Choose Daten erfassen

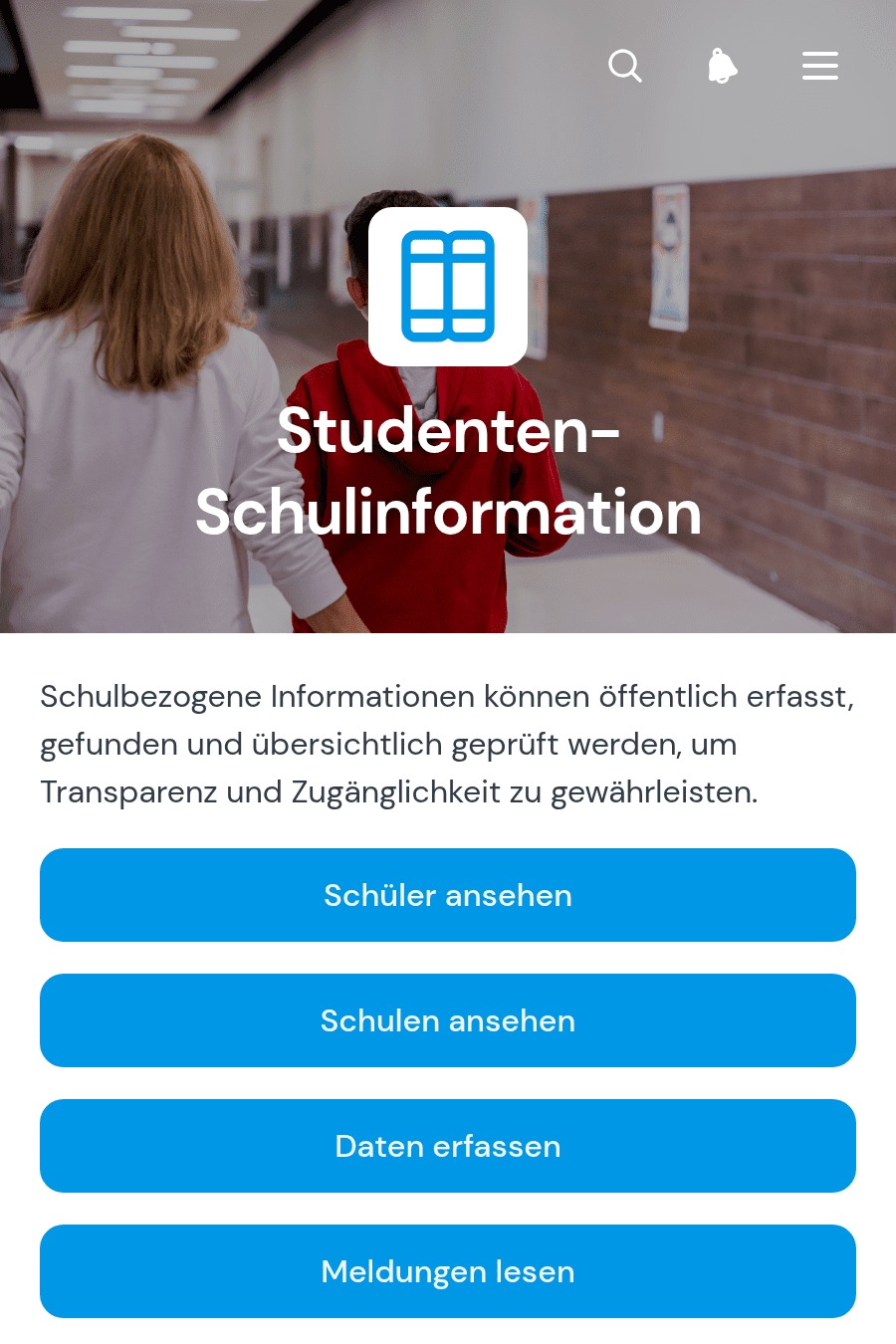448,1146
